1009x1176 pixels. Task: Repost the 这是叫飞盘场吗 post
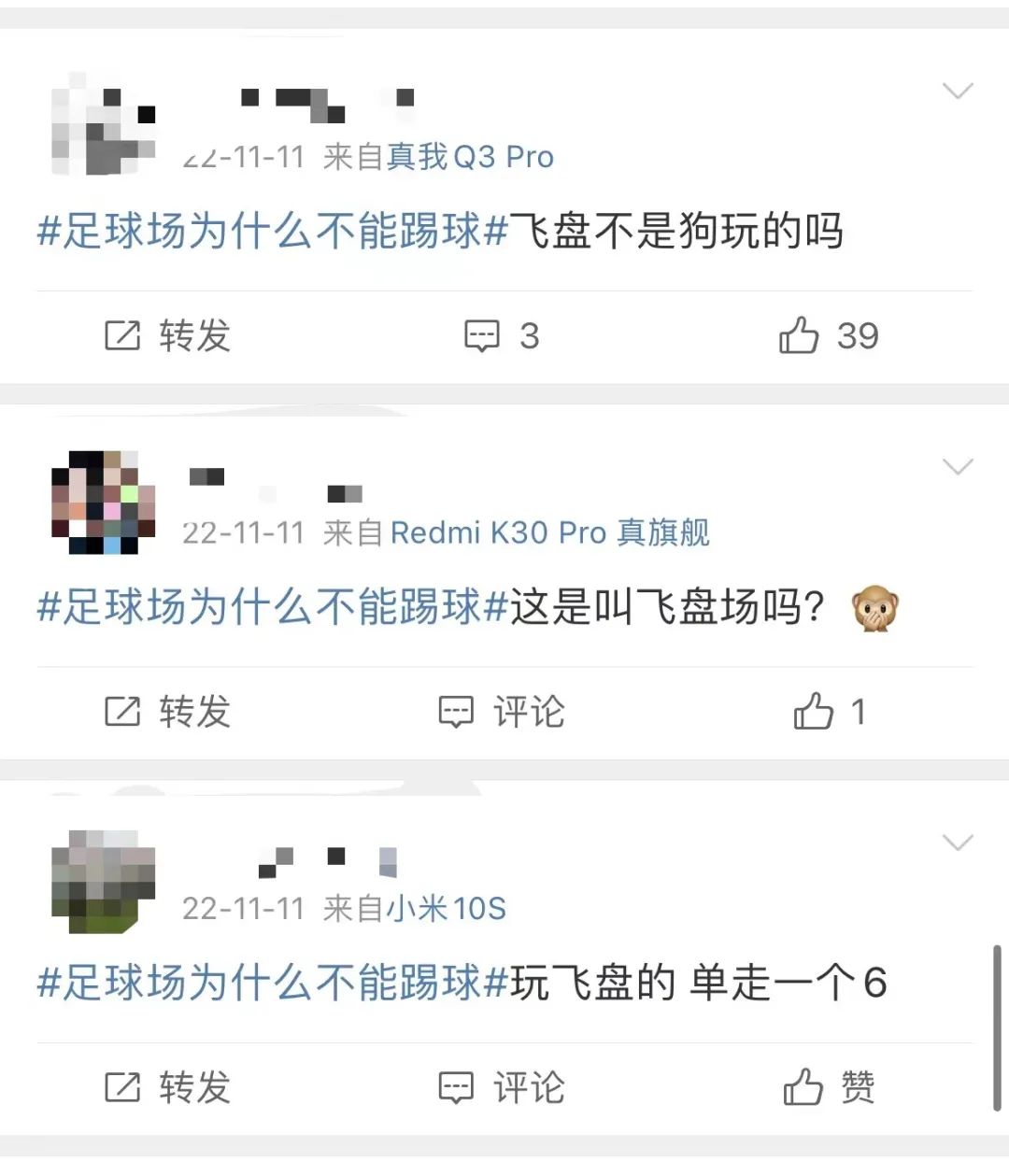click(167, 712)
